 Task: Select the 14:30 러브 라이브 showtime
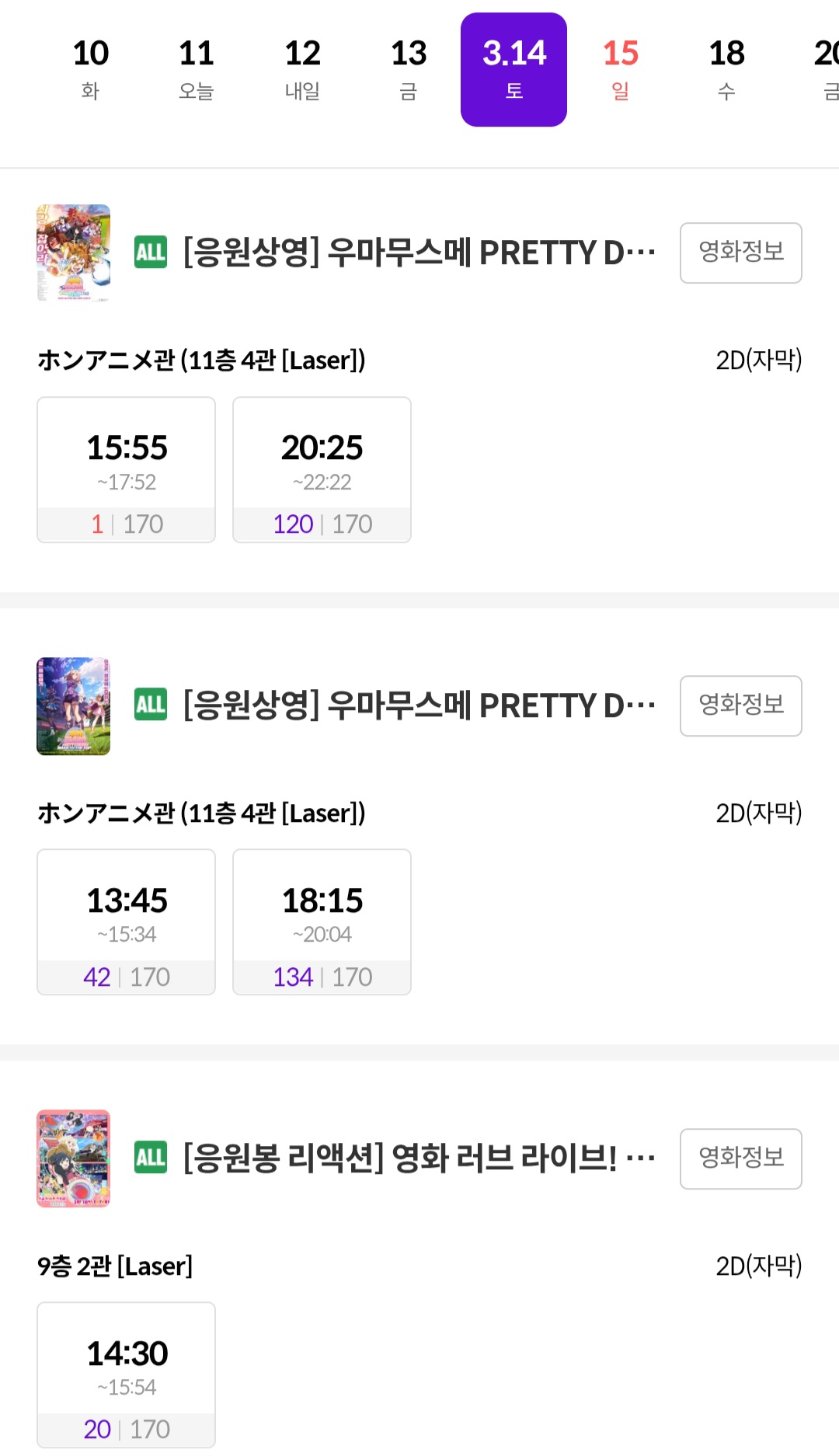[126, 1374]
